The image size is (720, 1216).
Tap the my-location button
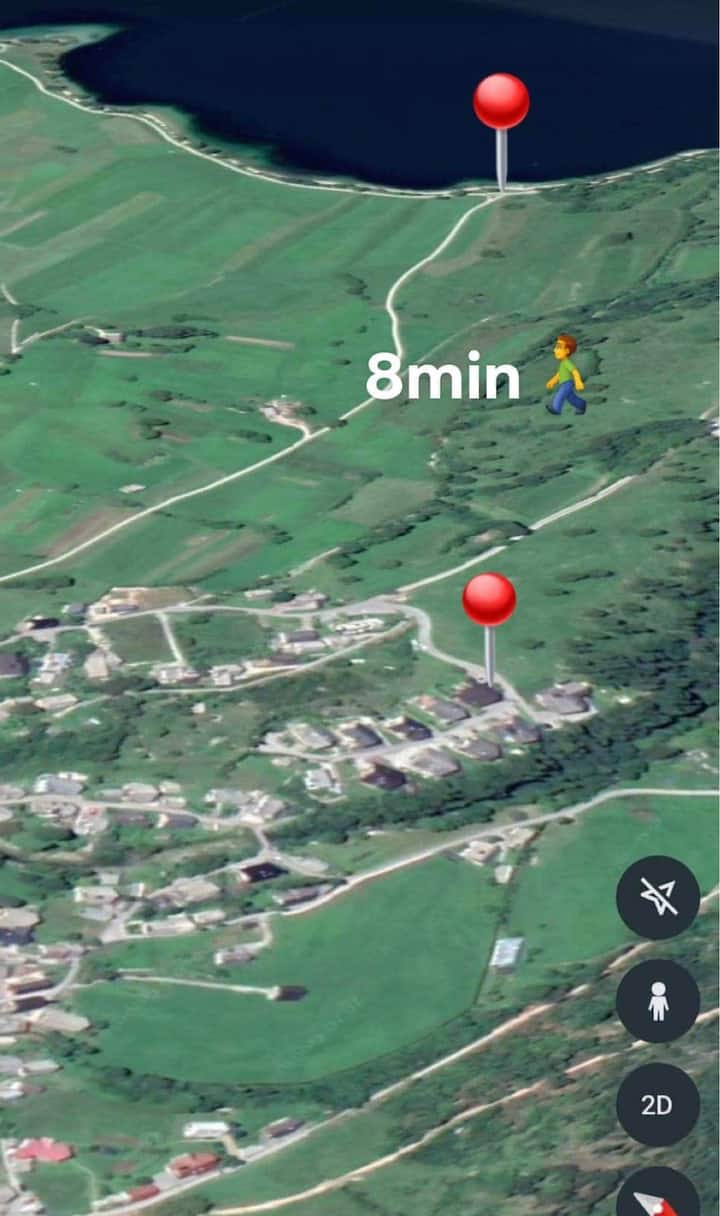657,897
